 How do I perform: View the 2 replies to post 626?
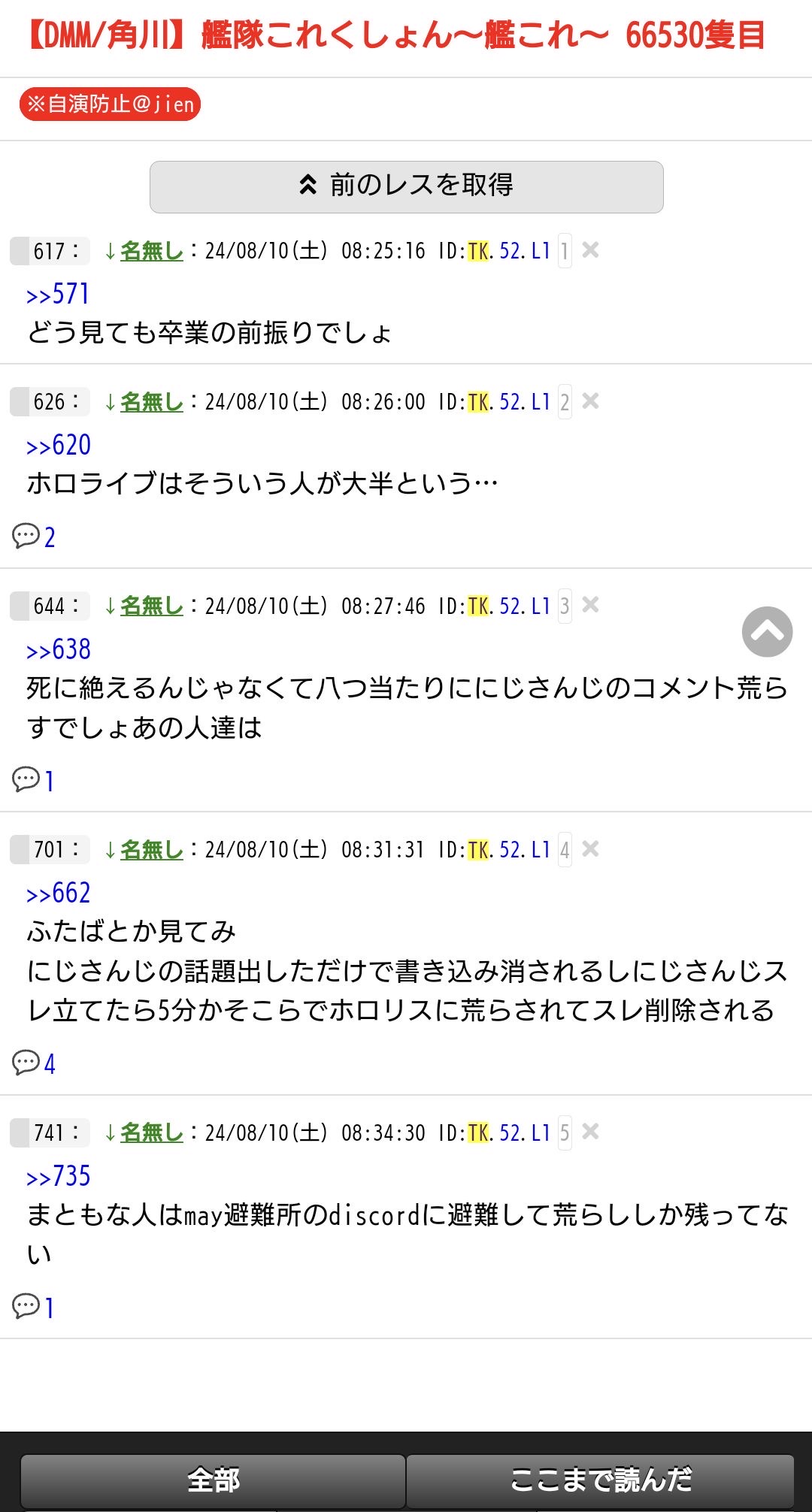coord(34,537)
